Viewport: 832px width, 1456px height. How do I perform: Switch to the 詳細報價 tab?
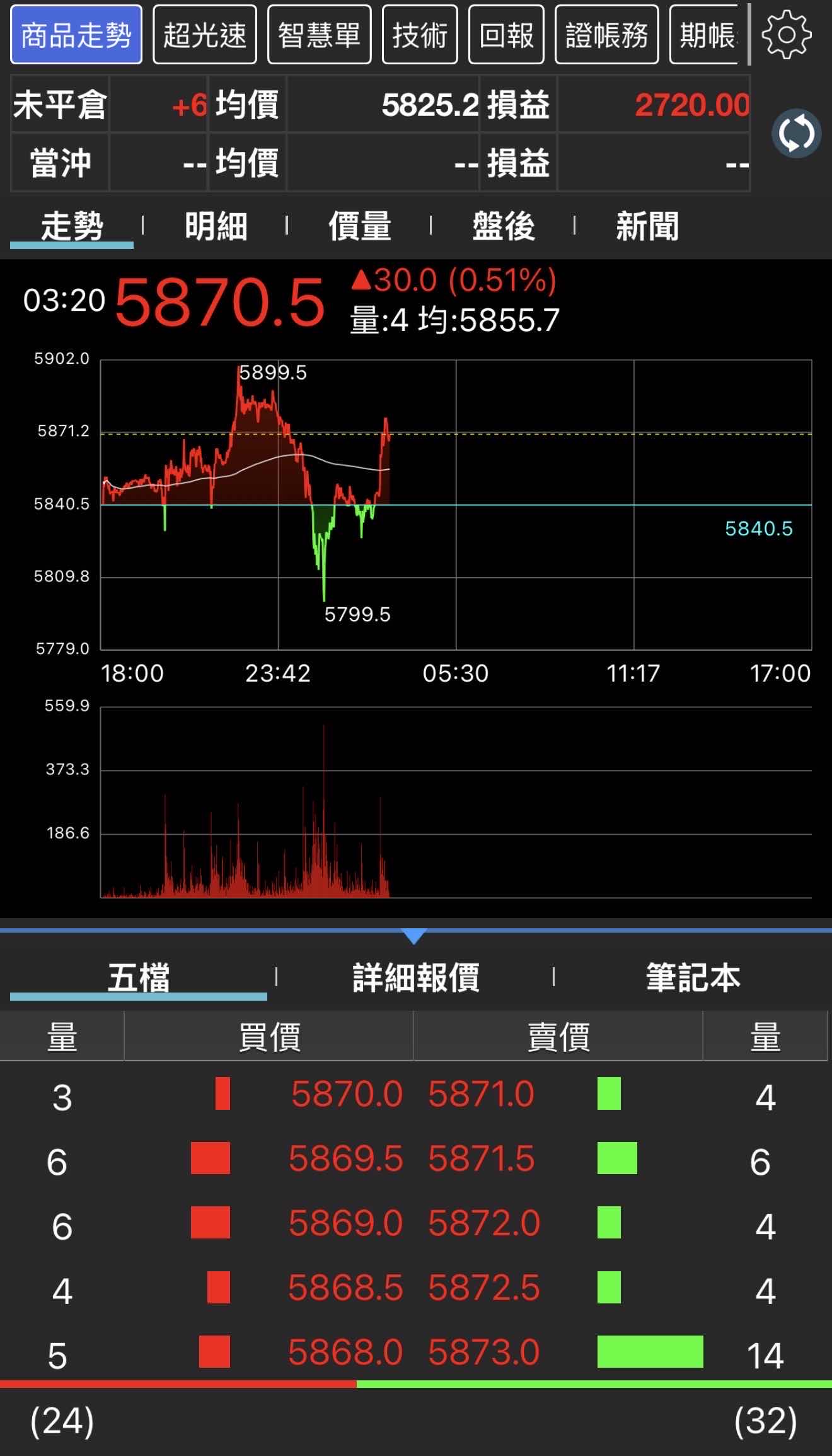[415, 977]
